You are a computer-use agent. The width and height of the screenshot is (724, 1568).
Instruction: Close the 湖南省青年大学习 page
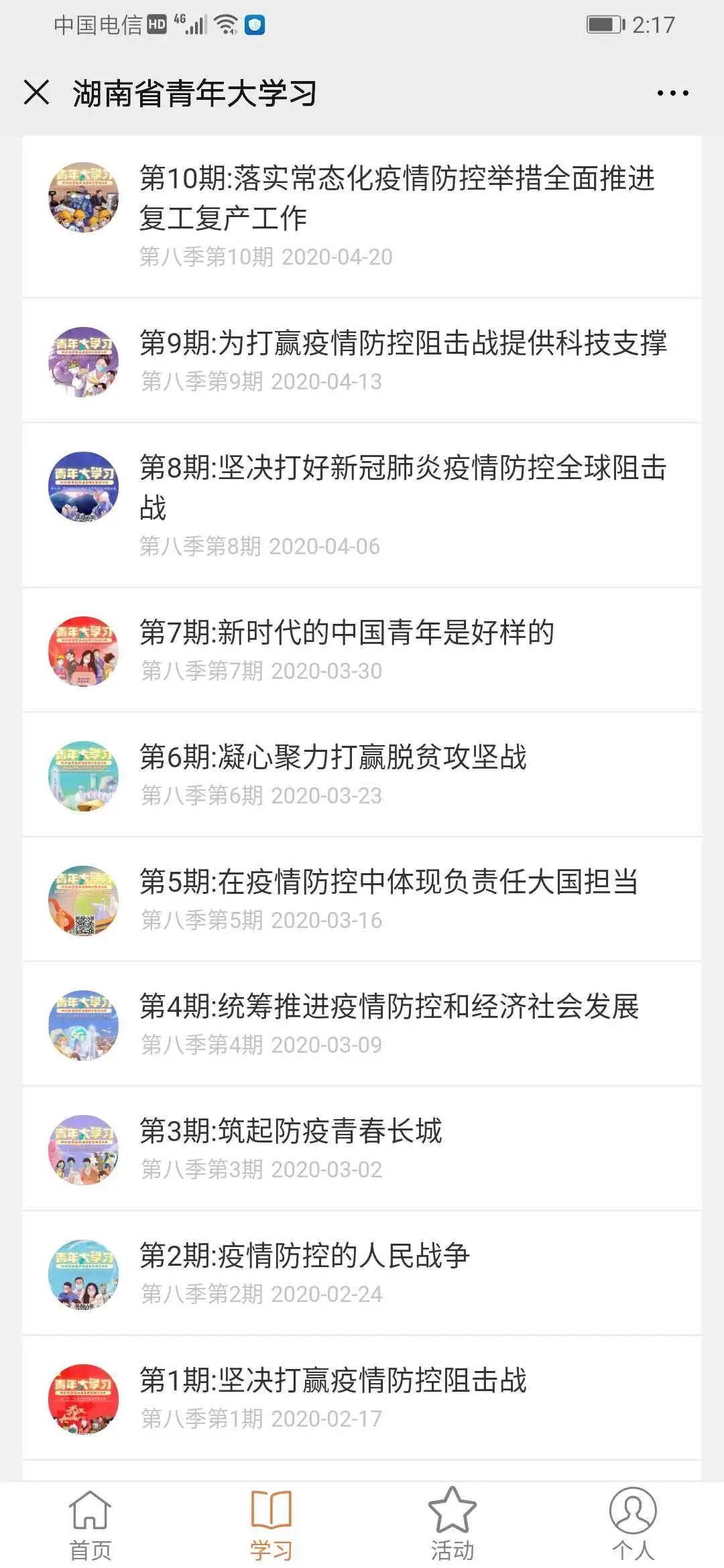point(37,92)
